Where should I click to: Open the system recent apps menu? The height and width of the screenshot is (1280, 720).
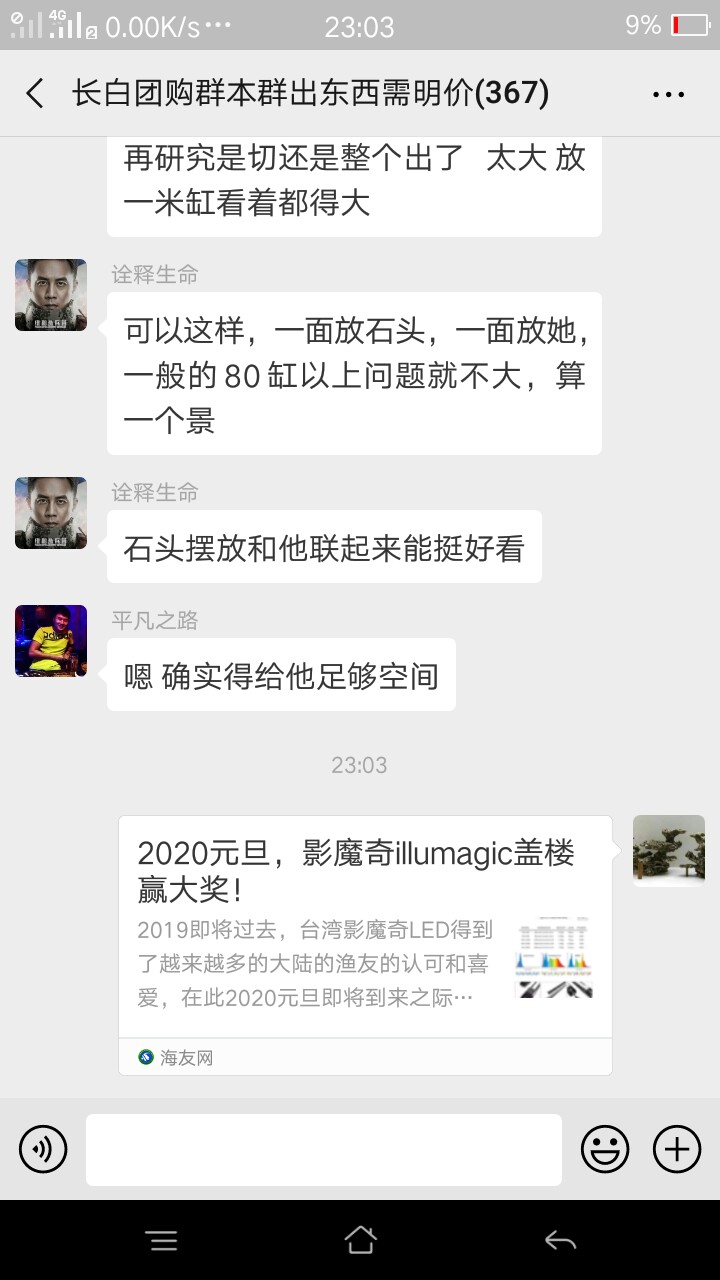(x=162, y=1241)
